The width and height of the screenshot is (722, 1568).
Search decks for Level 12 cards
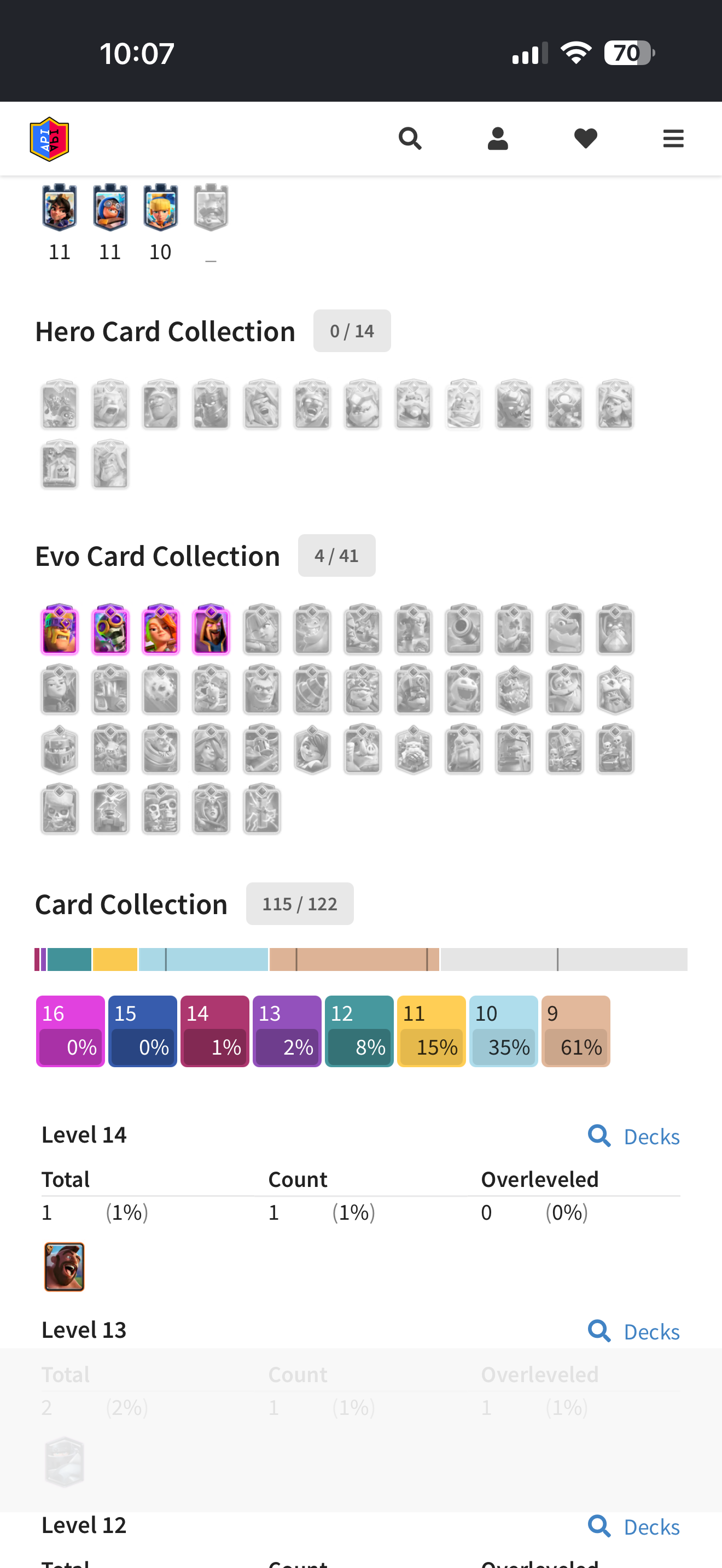coord(634,1526)
